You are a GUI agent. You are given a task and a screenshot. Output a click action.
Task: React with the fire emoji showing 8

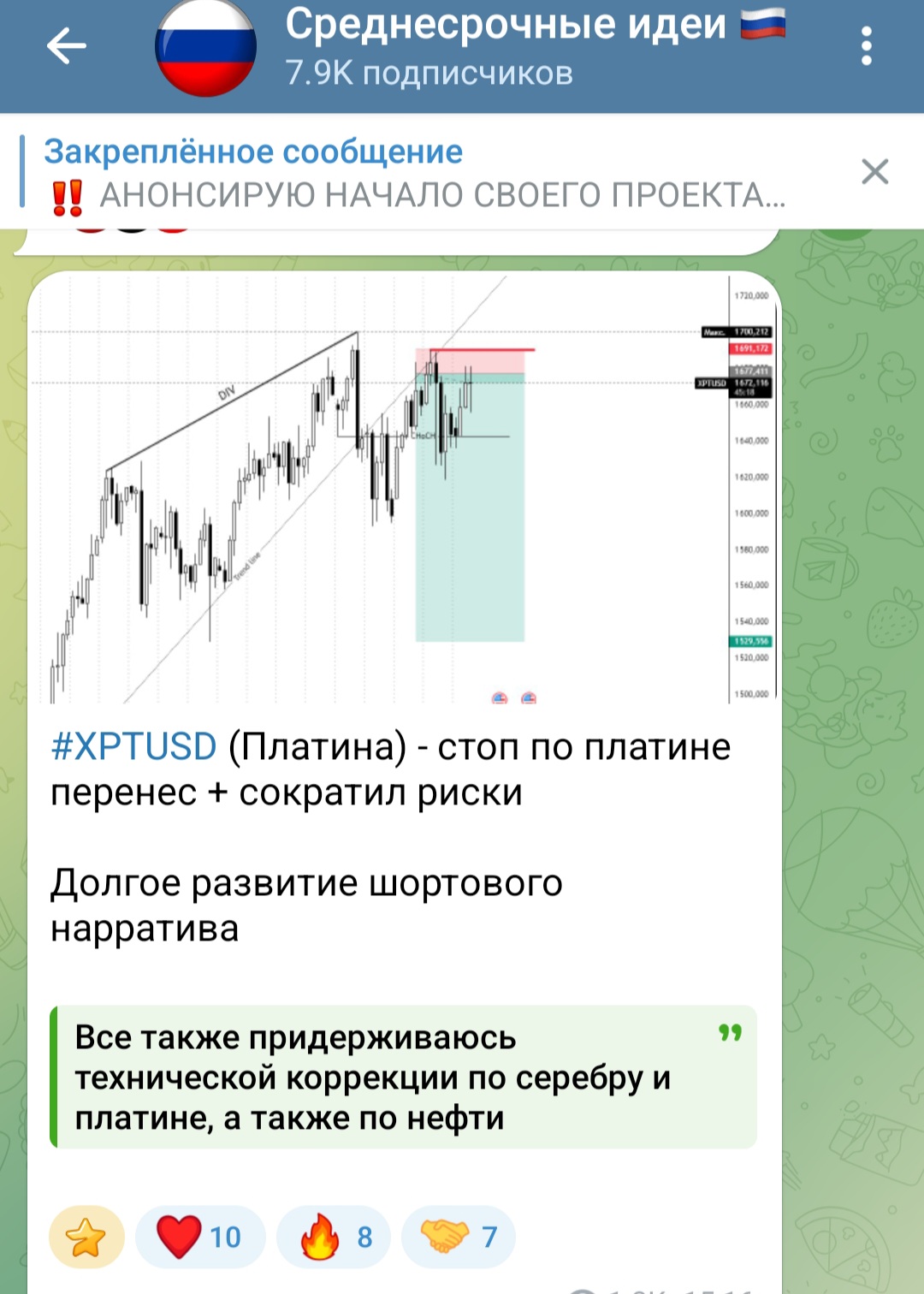(x=334, y=1237)
